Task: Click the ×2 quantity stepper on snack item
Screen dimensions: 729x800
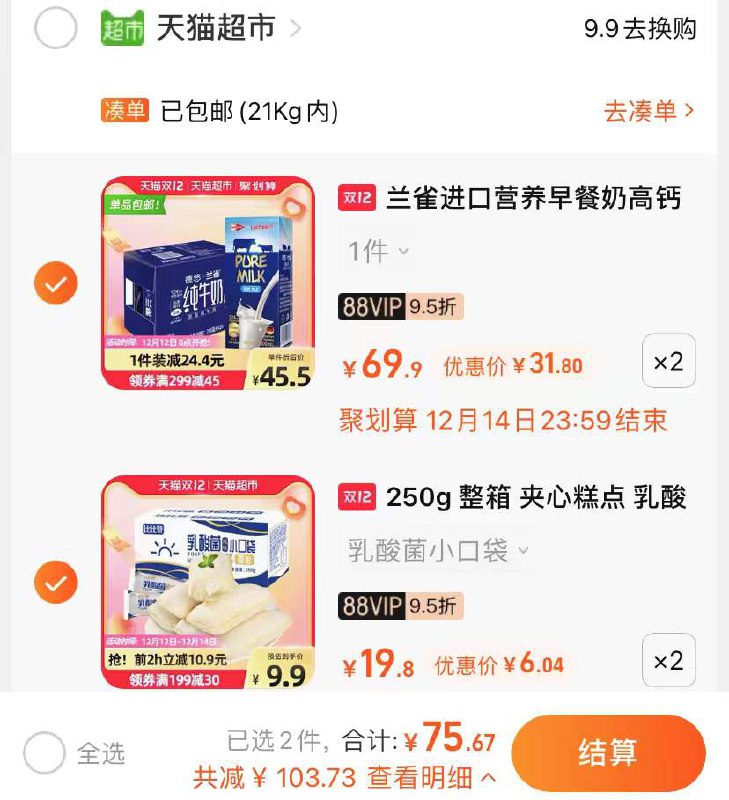Action: click(x=669, y=661)
